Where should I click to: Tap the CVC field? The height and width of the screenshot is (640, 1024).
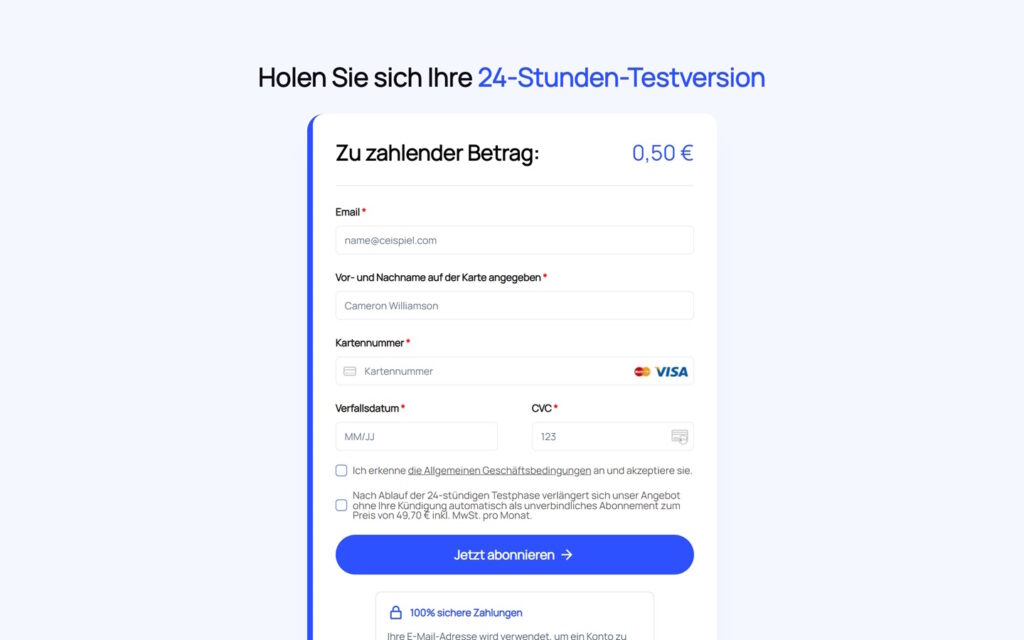[600, 437]
